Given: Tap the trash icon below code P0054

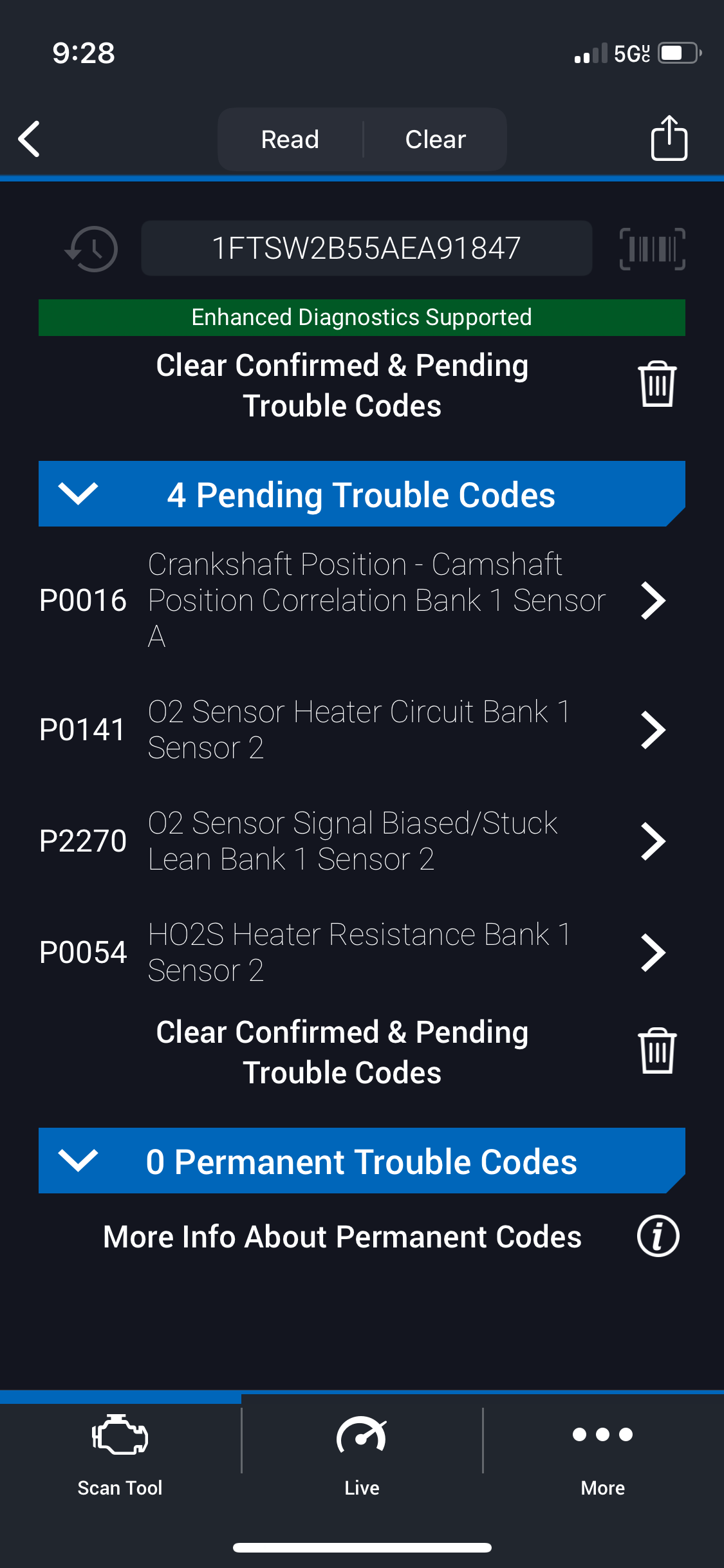Looking at the screenshot, I should tap(657, 1051).
